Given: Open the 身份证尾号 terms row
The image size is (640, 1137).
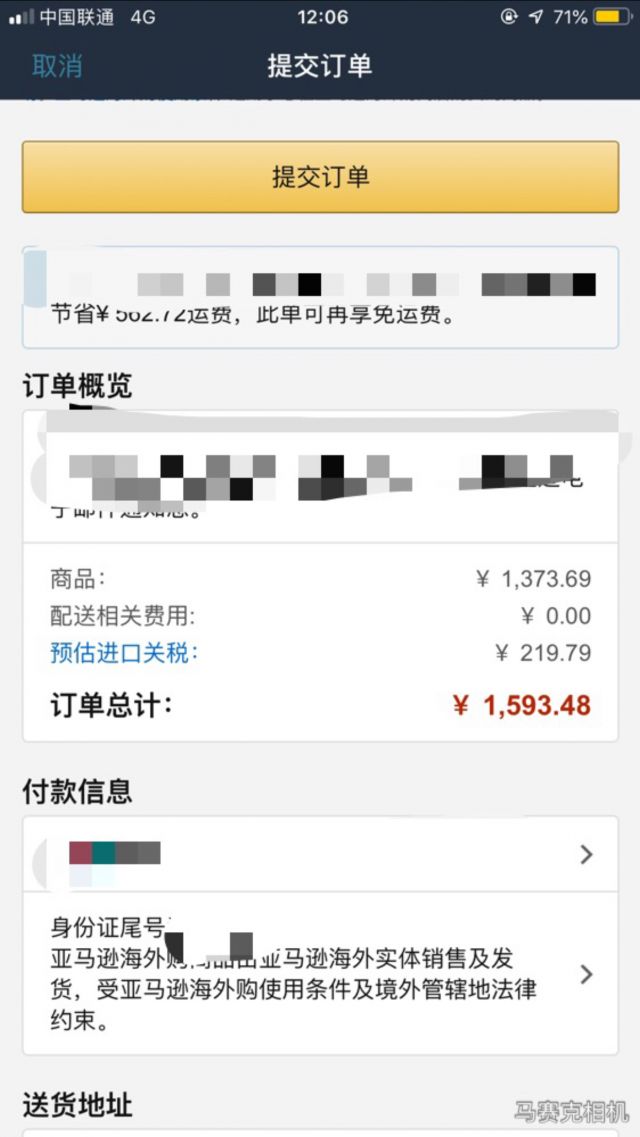Looking at the screenshot, I should click(320, 973).
